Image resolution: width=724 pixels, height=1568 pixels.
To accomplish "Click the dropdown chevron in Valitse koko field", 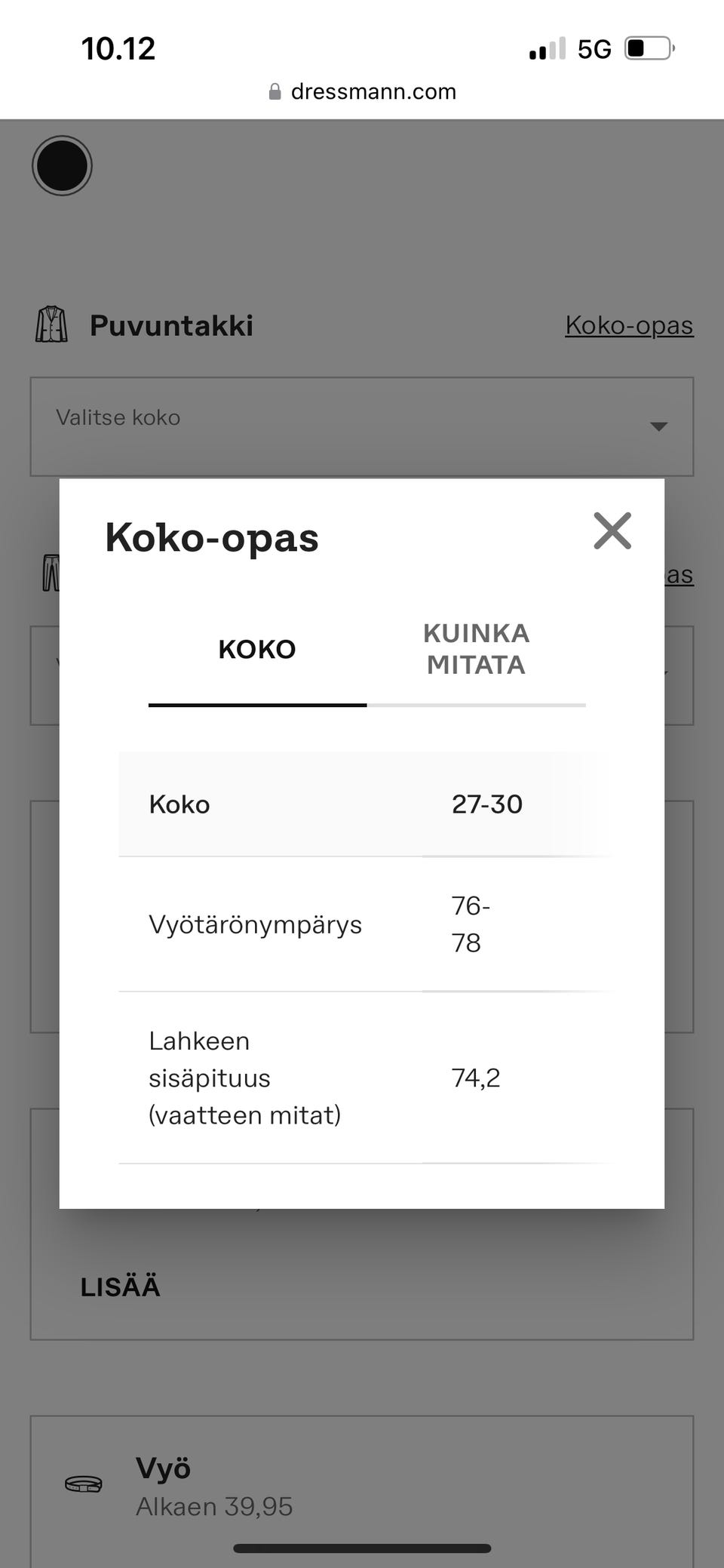I will click(658, 427).
